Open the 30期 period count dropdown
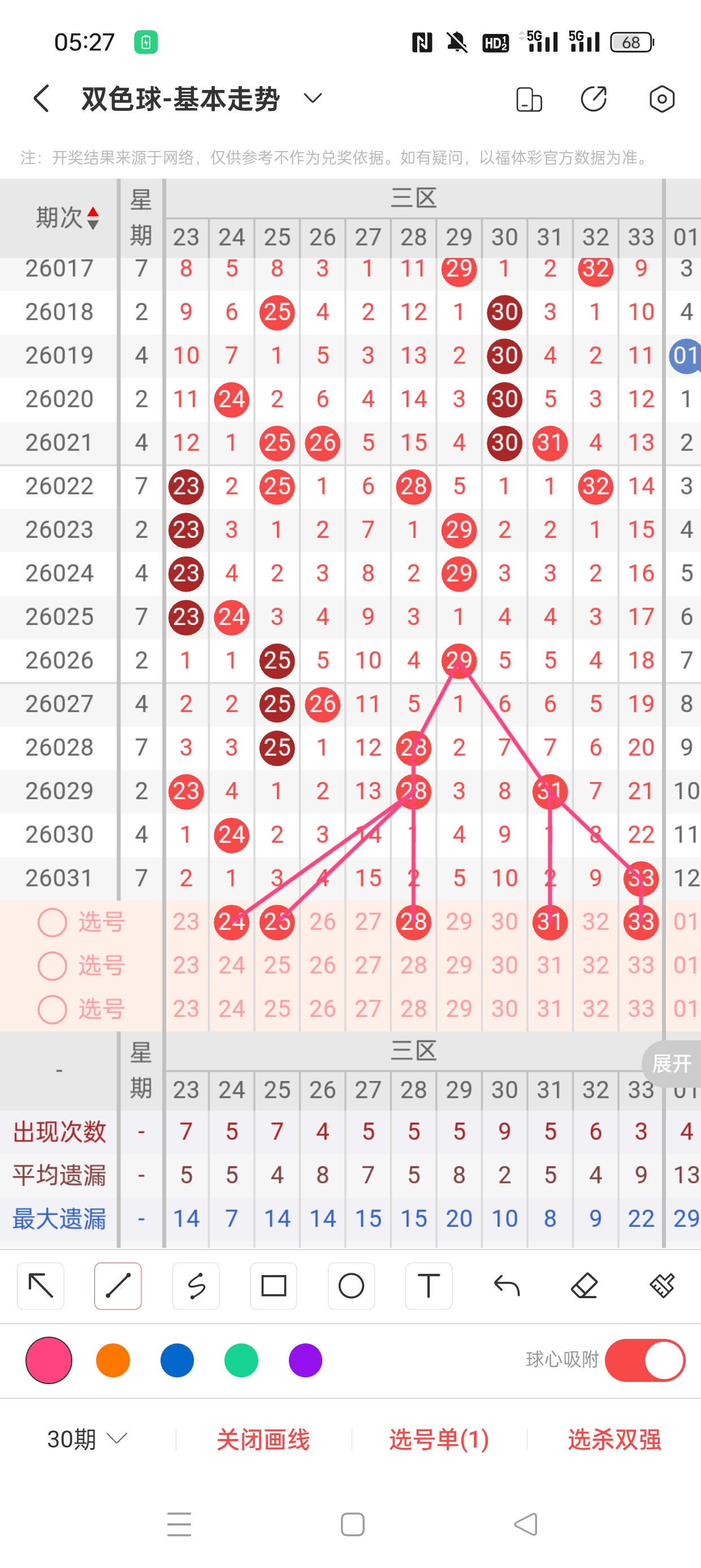The width and height of the screenshot is (701, 1568). 87,1439
